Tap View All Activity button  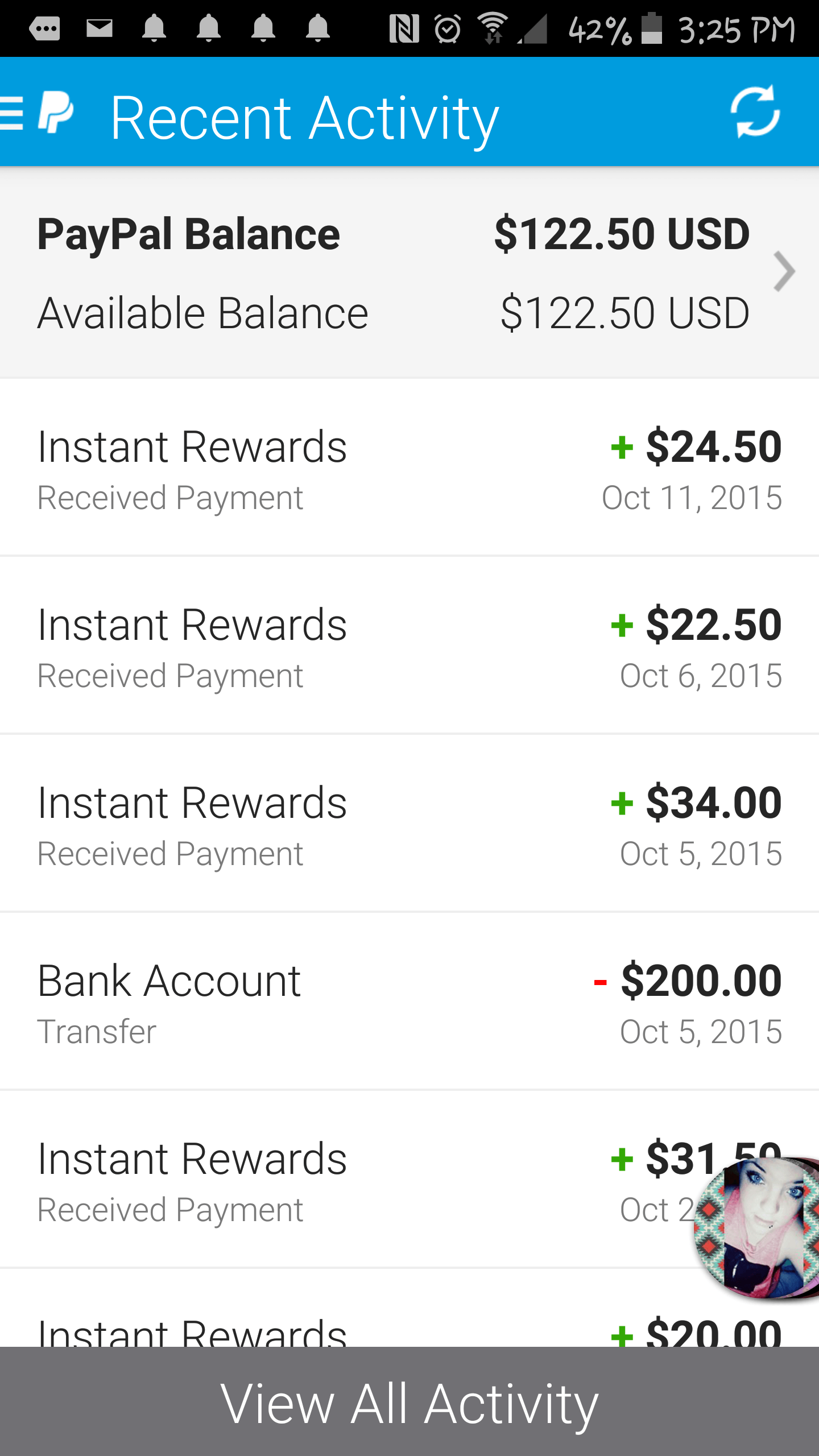coord(409,1401)
